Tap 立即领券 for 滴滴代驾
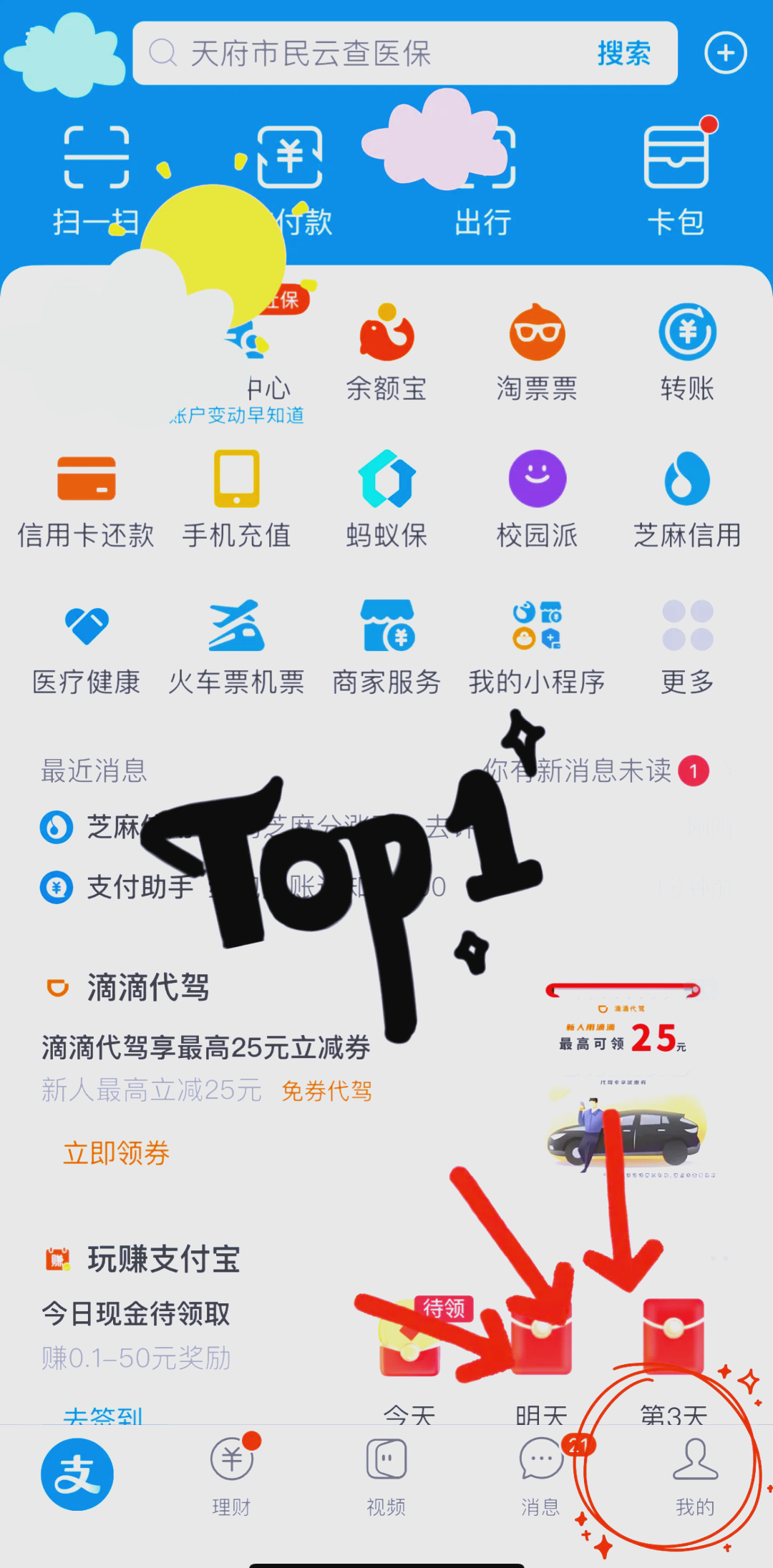773x1568 pixels. click(x=116, y=1153)
